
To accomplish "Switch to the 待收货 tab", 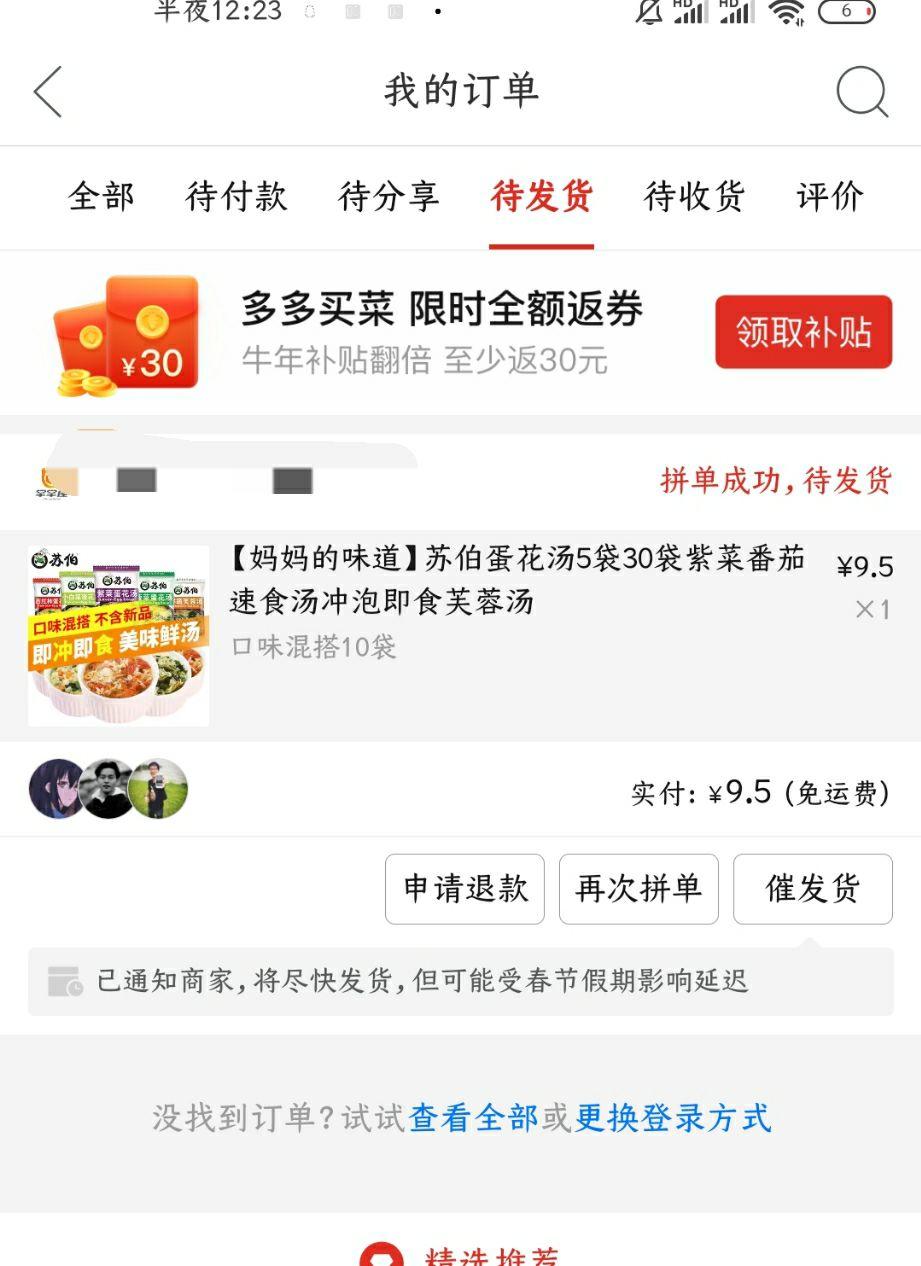I will tap(694, 198).
